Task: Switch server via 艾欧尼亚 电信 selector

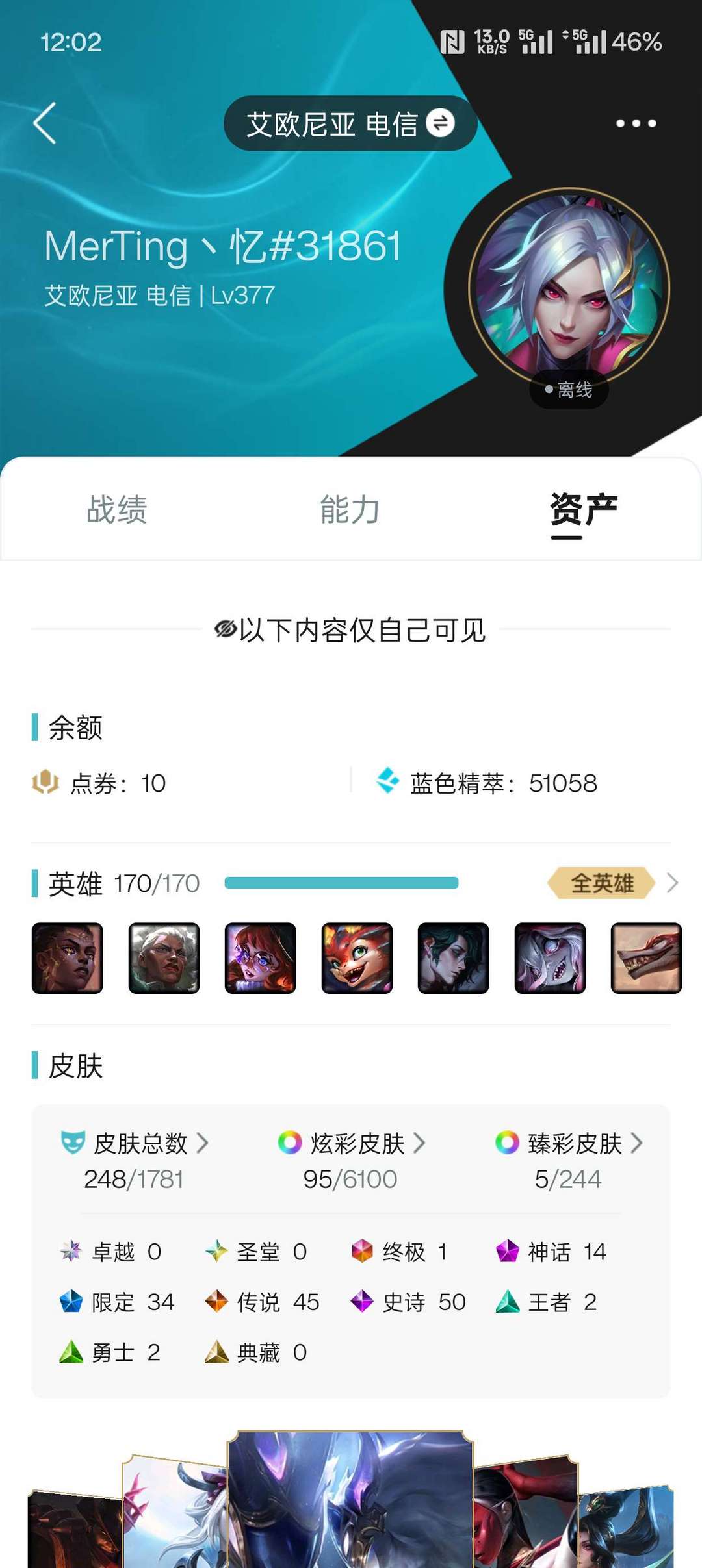Action: (x=350, y=123)
